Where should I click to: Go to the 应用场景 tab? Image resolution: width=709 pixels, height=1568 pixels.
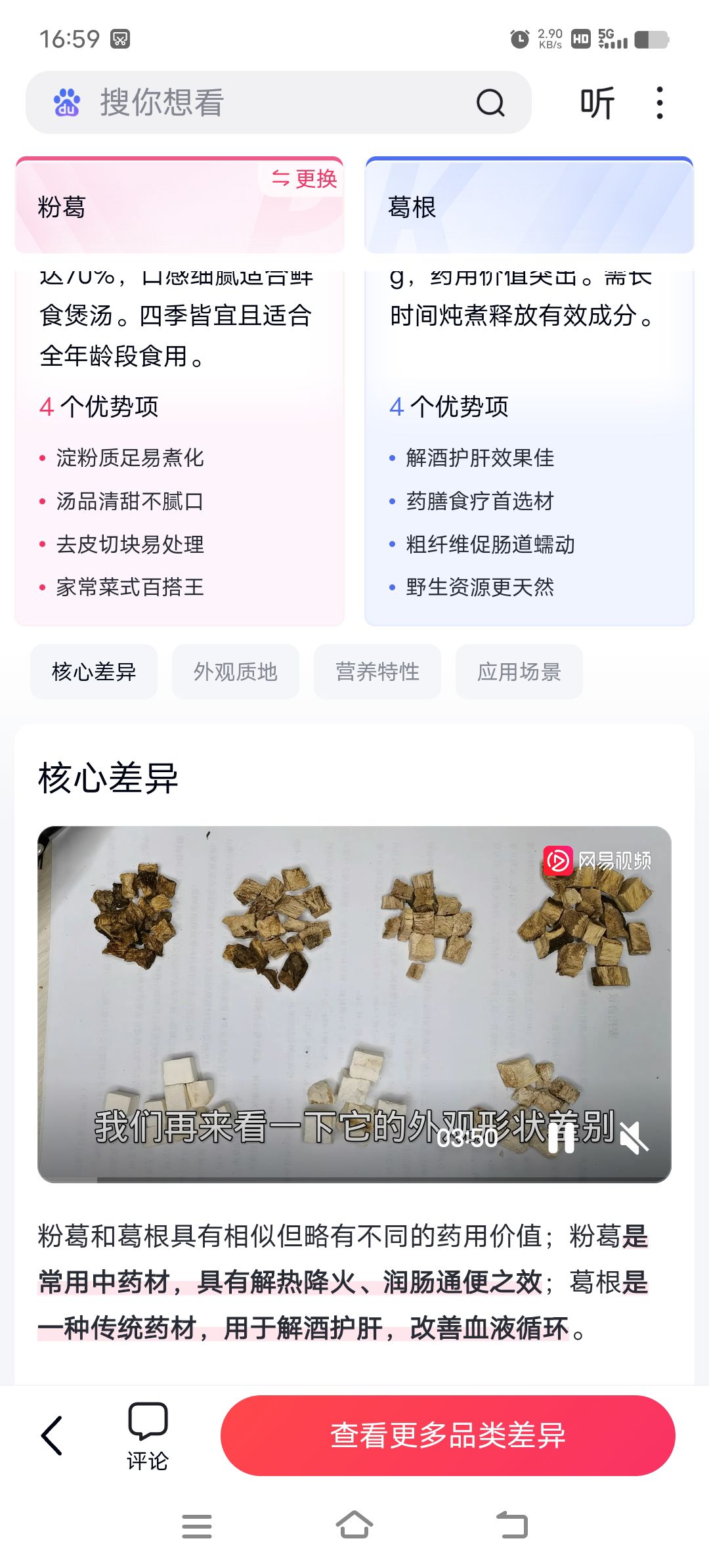519,672
